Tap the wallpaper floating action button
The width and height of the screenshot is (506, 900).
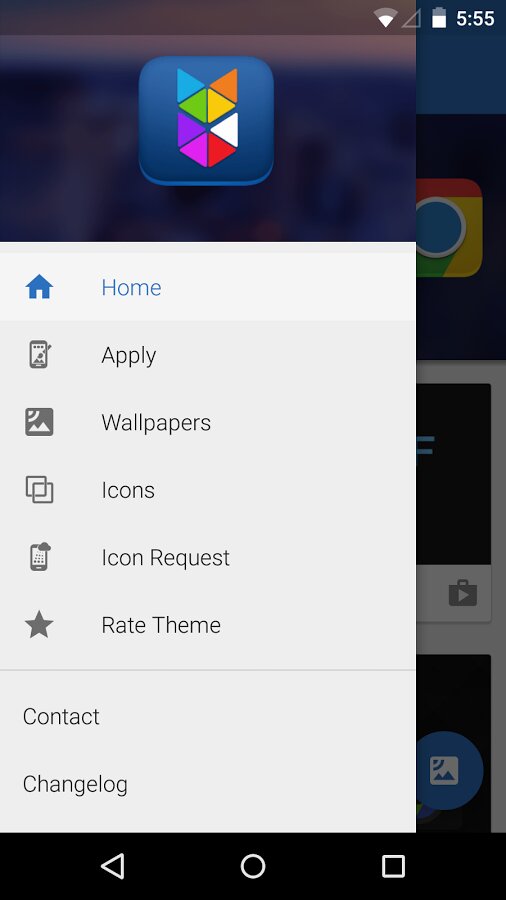coord(445,770)
